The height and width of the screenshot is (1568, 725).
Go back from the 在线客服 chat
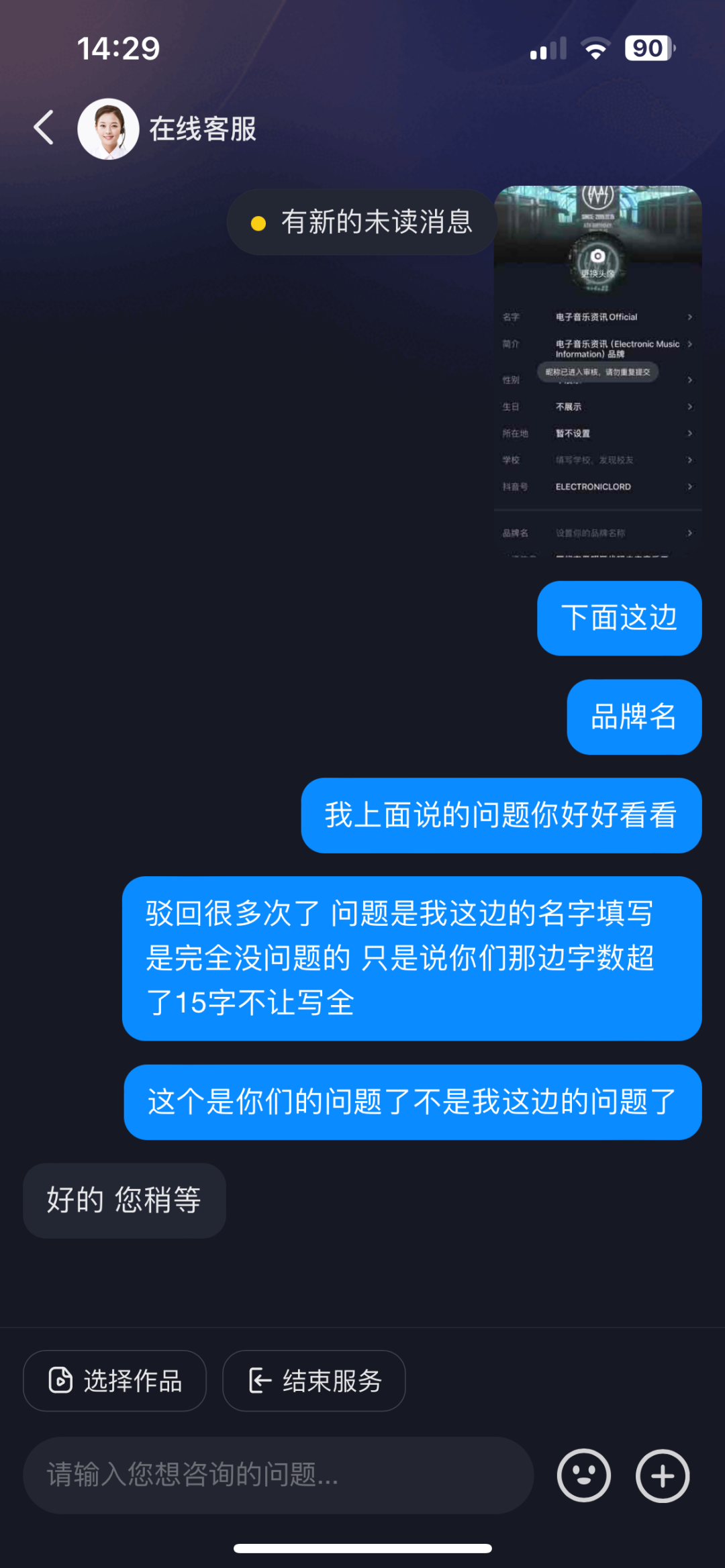44,128
